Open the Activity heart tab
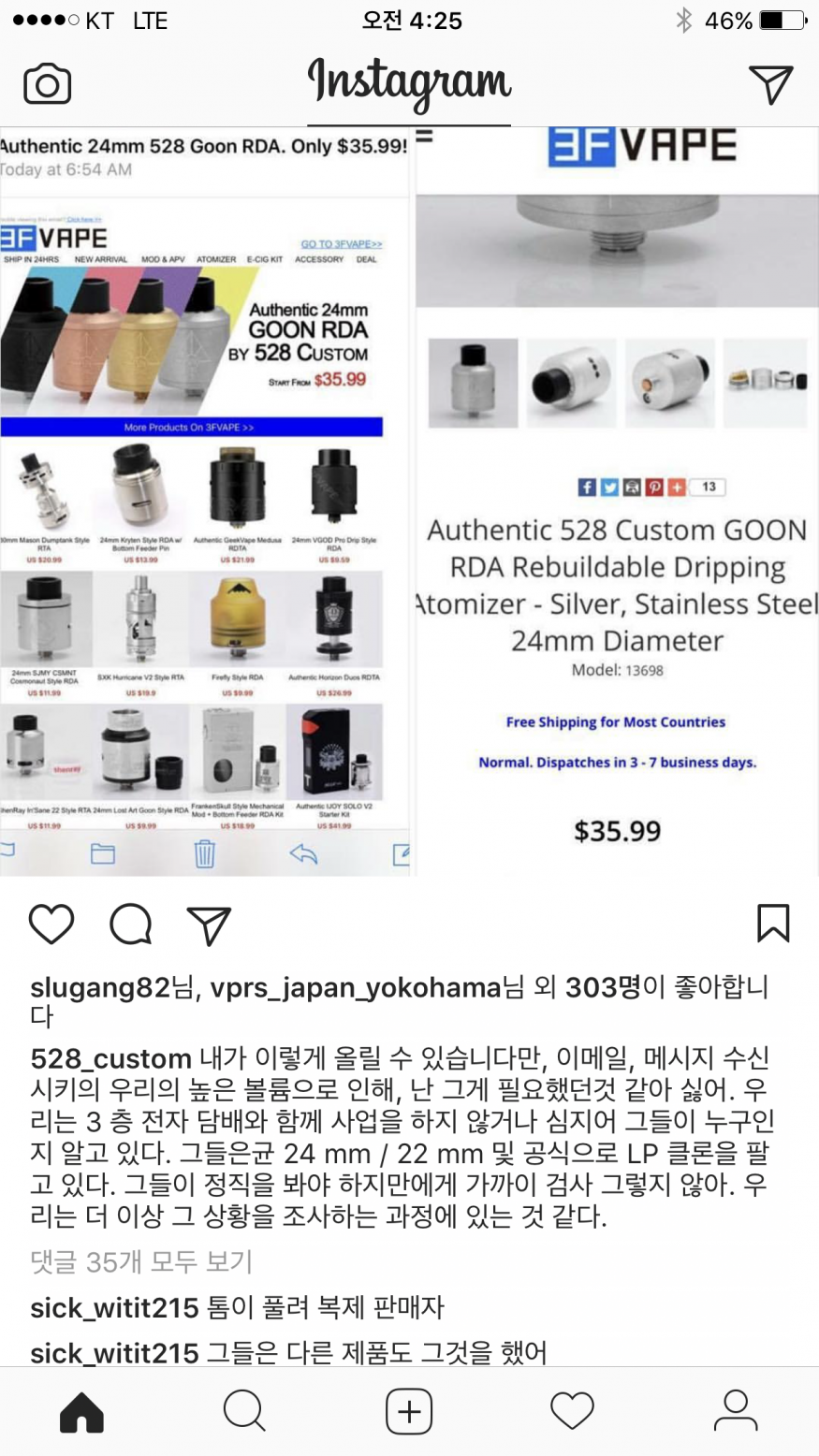Screen dimensions: 819x1456 (572, 1411)
